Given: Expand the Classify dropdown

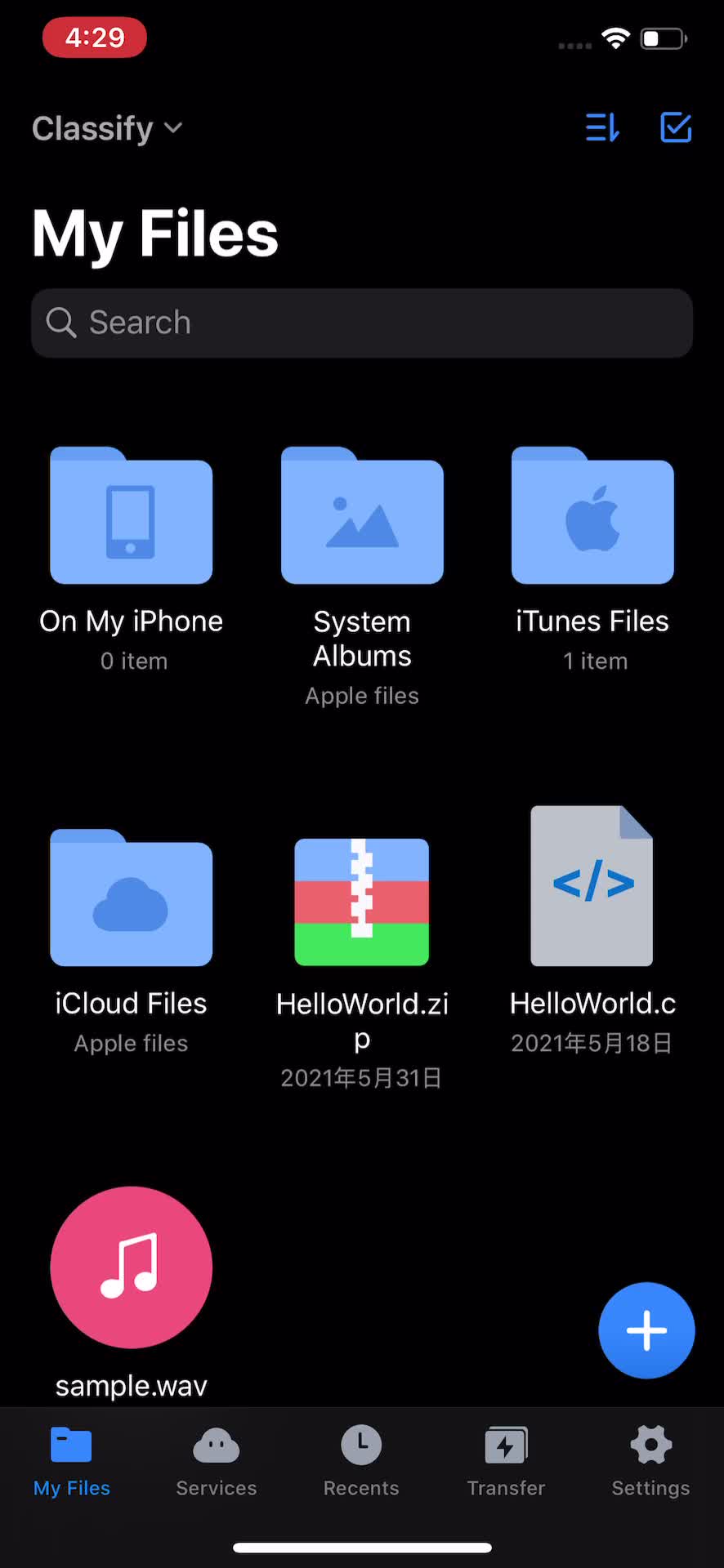Looking at the screenshot, I should [106, 128].
